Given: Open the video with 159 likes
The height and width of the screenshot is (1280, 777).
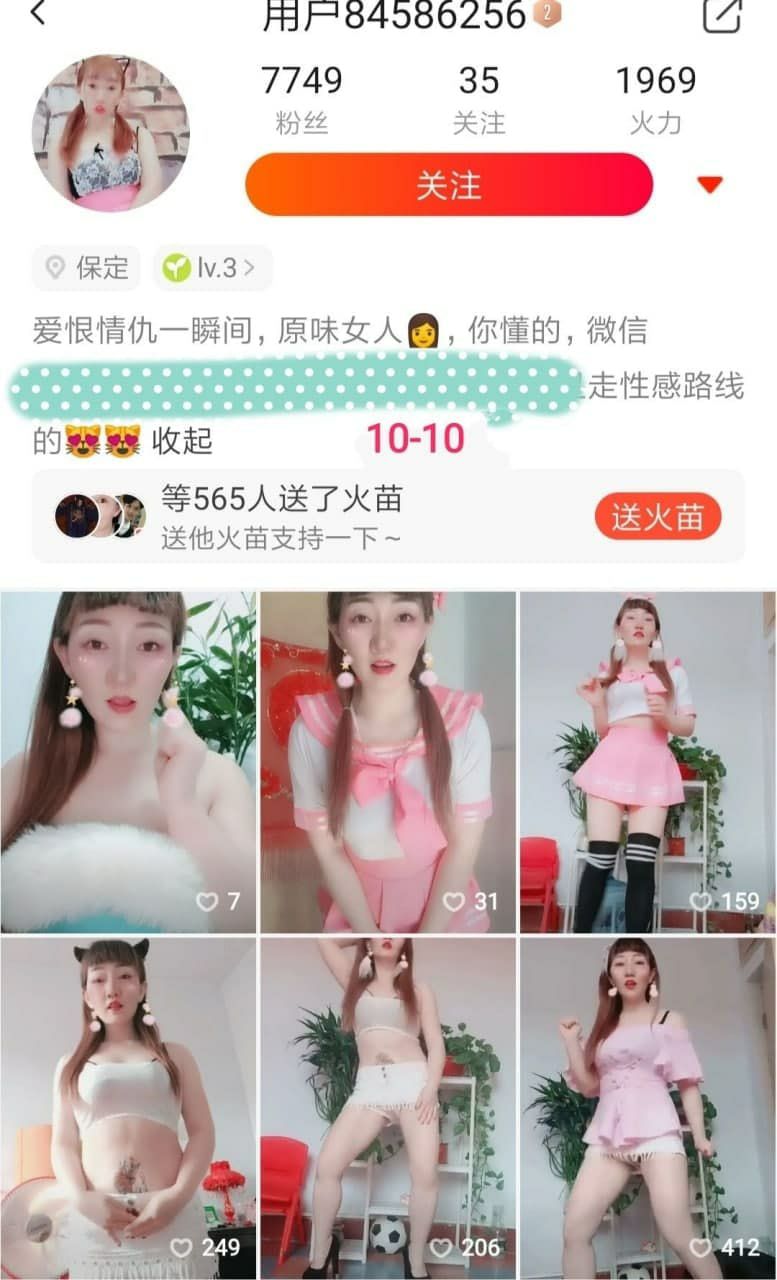Looking at the screenshot, I should pyautogui.click(x=646, y=762).
